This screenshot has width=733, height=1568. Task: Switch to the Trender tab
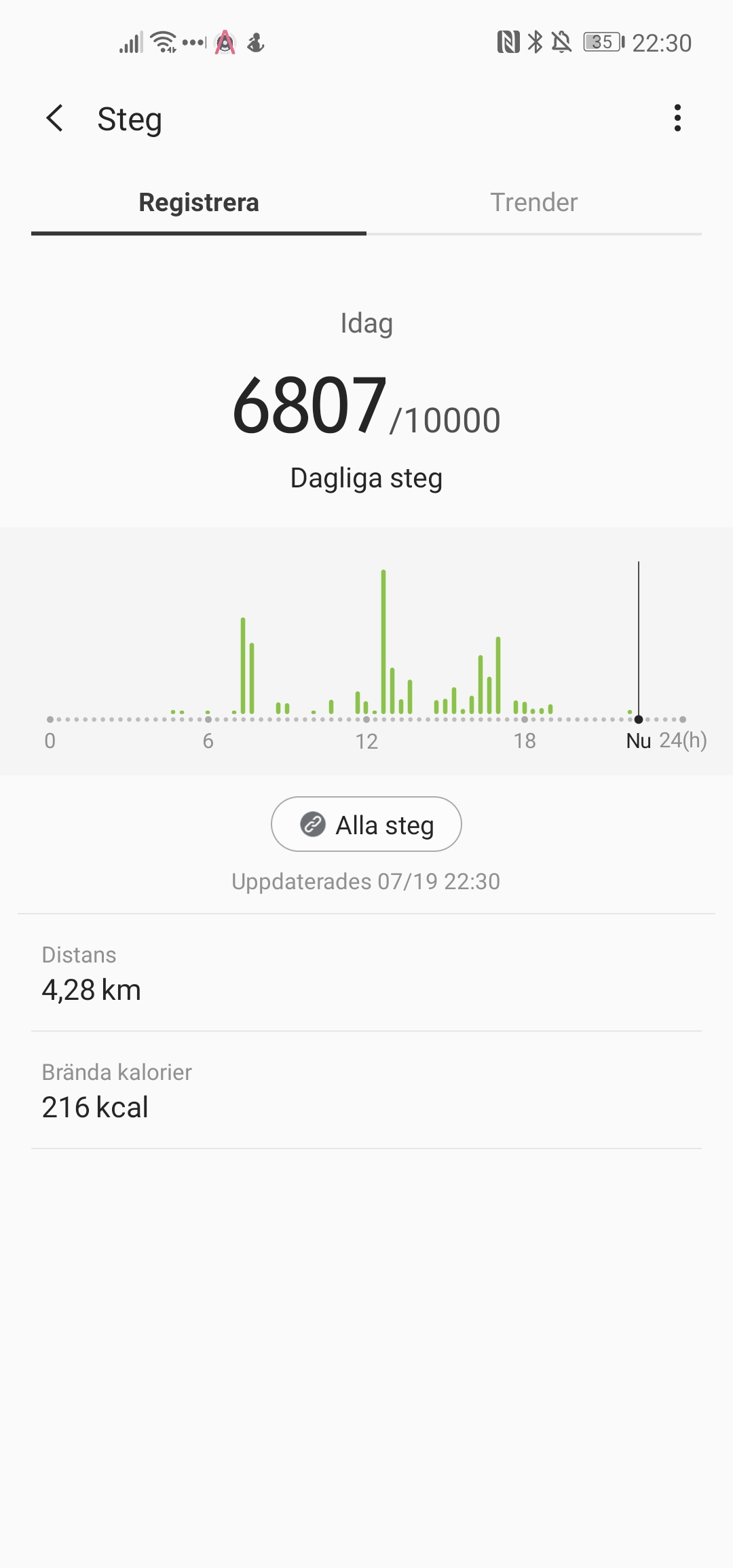533,203
